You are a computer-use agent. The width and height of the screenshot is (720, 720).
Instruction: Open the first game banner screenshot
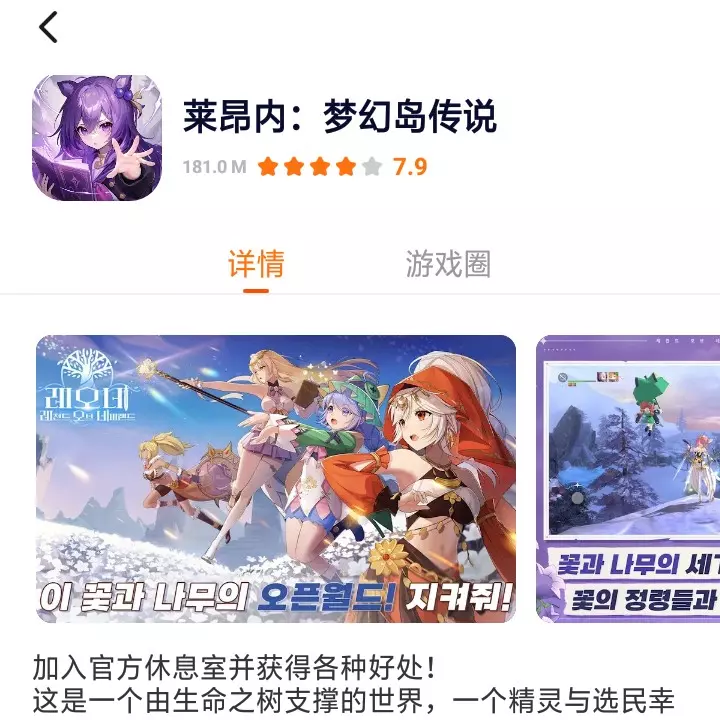(x=276, y=478)
